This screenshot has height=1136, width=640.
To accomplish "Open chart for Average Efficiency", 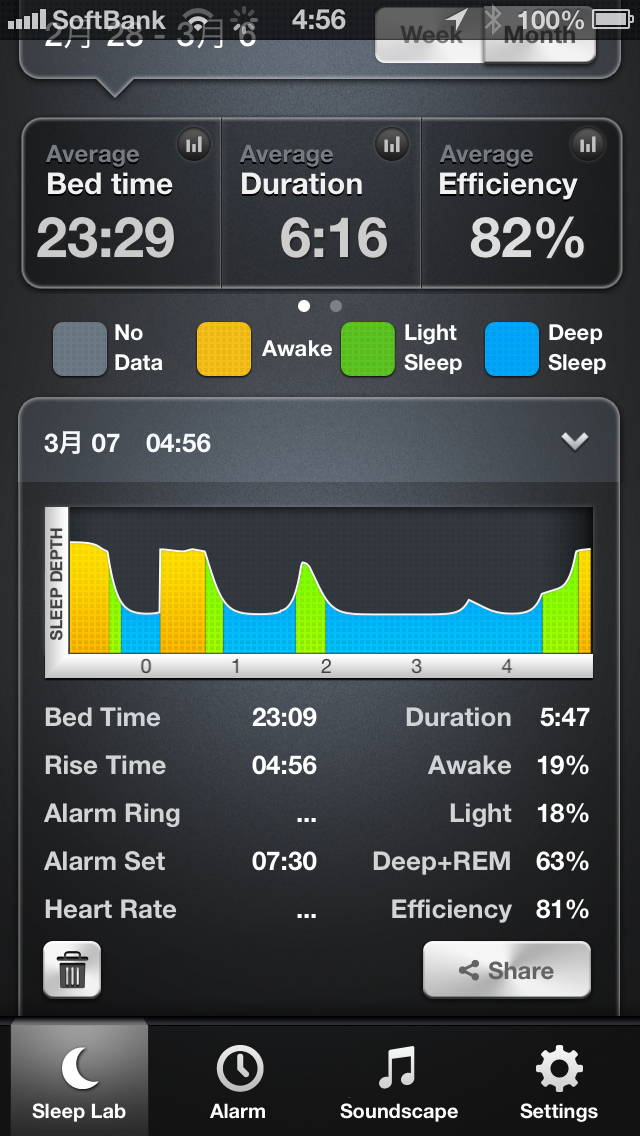I will click(x=590, y=145).
